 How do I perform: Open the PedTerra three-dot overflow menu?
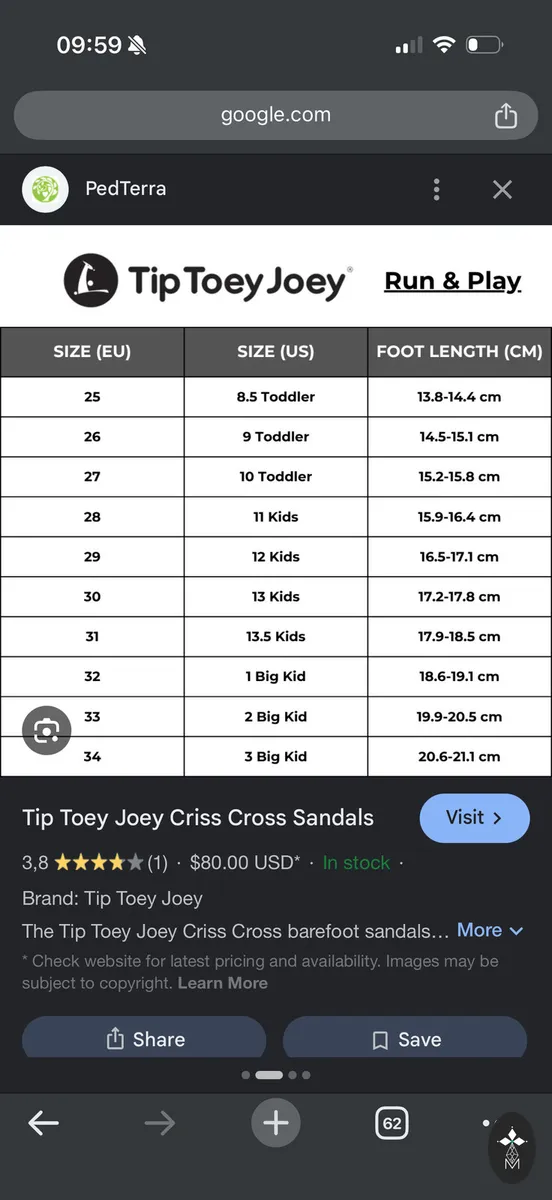tap(436, 189)
